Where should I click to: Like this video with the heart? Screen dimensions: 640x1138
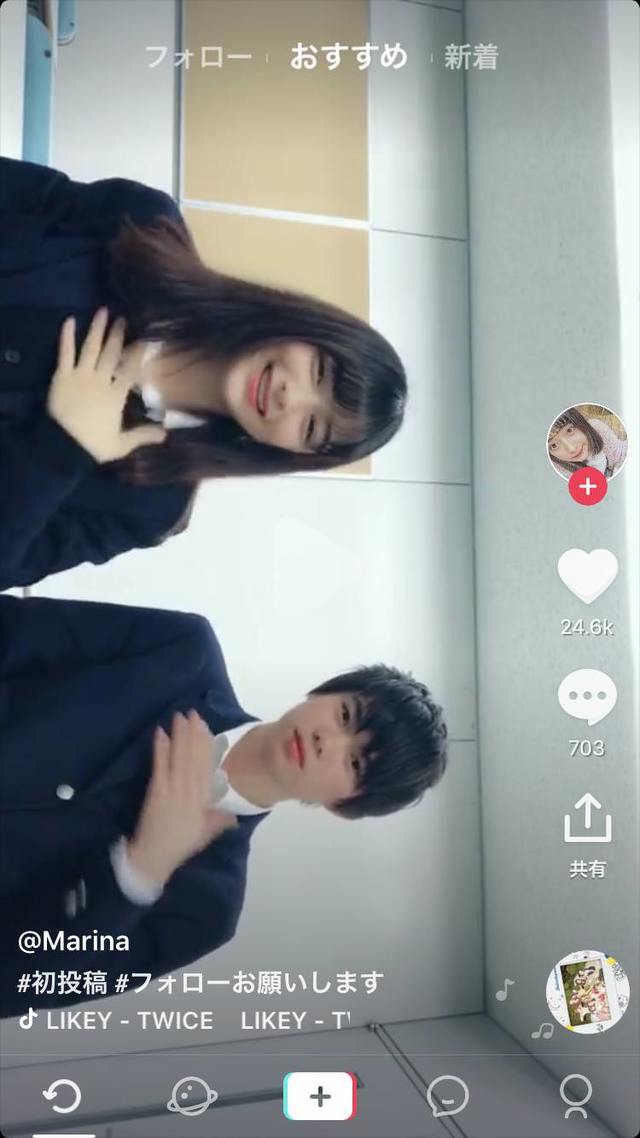tap(587, 576)
